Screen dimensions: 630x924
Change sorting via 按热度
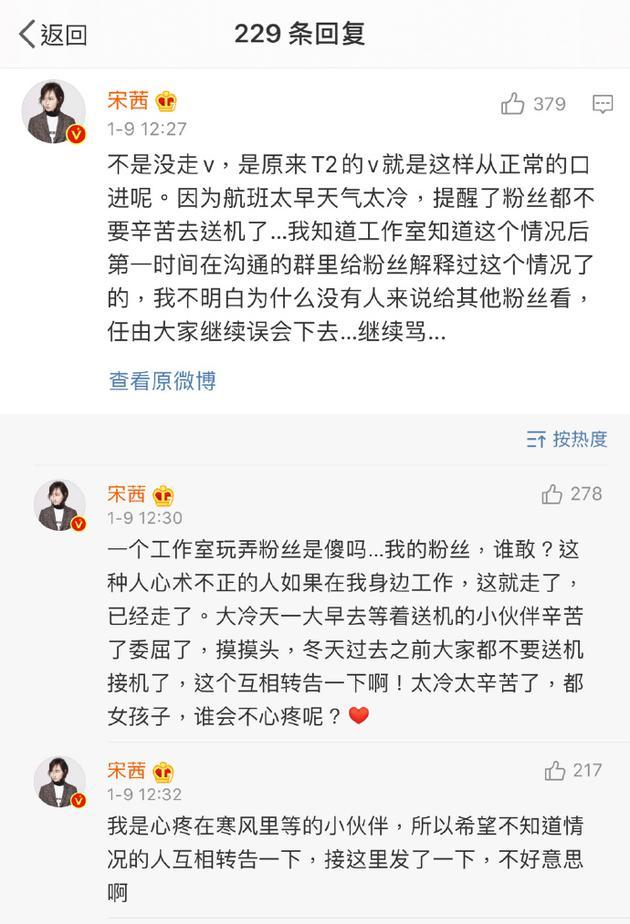point(567,439)
